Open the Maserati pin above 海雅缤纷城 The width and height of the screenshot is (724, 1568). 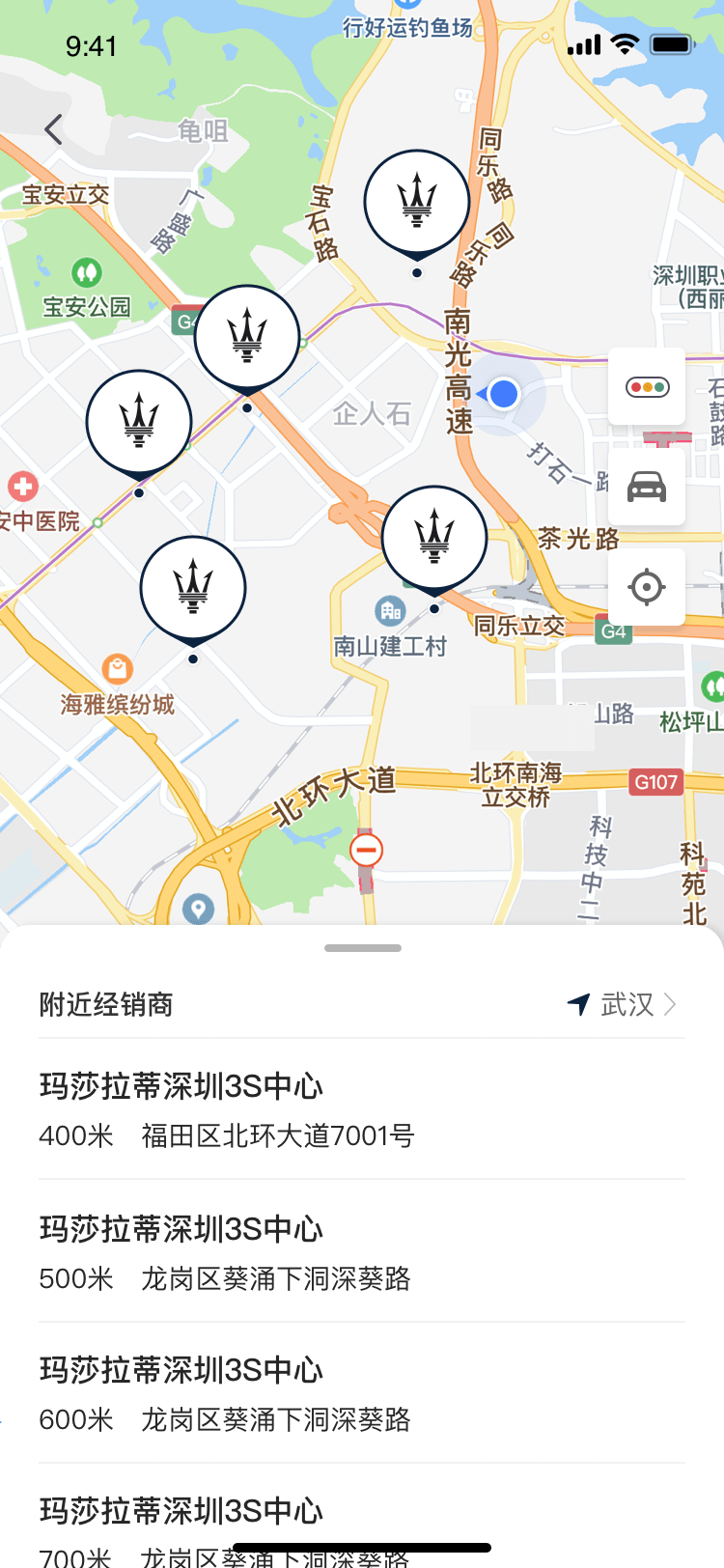pyautogui.click(x=193, y=589)
